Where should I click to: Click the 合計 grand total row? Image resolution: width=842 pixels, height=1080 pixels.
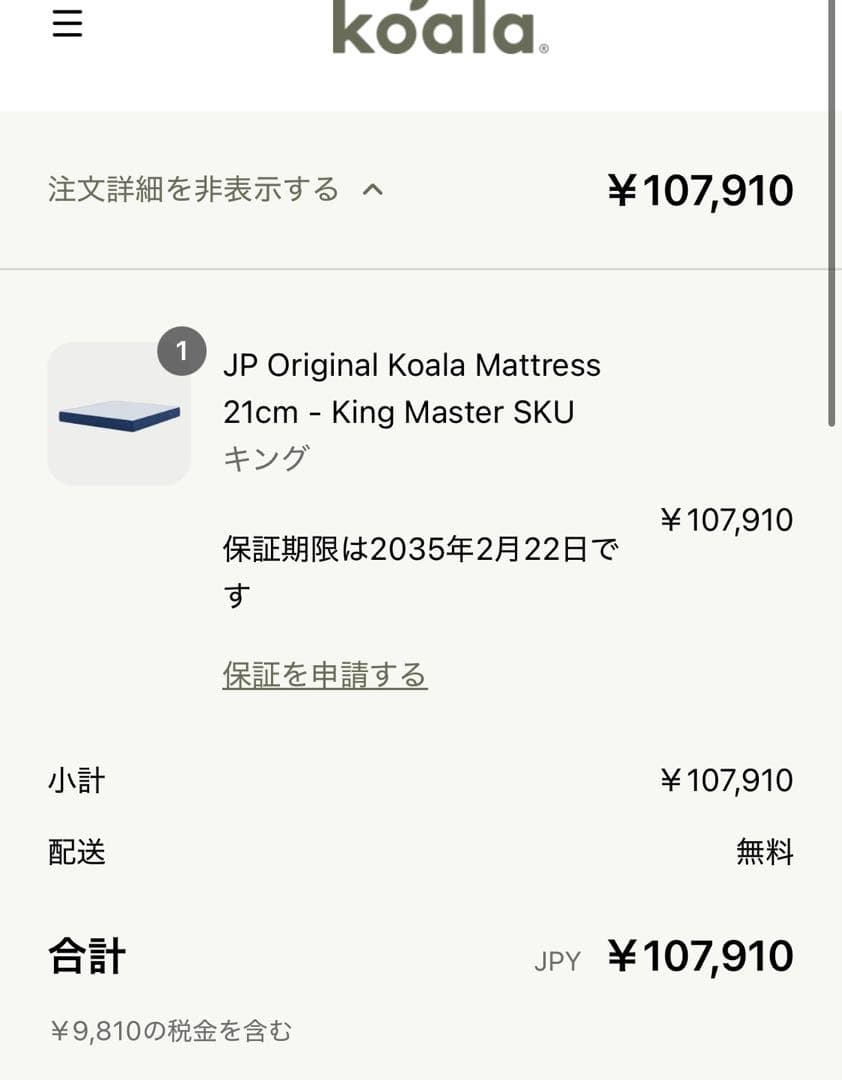[x=87, y=955]
